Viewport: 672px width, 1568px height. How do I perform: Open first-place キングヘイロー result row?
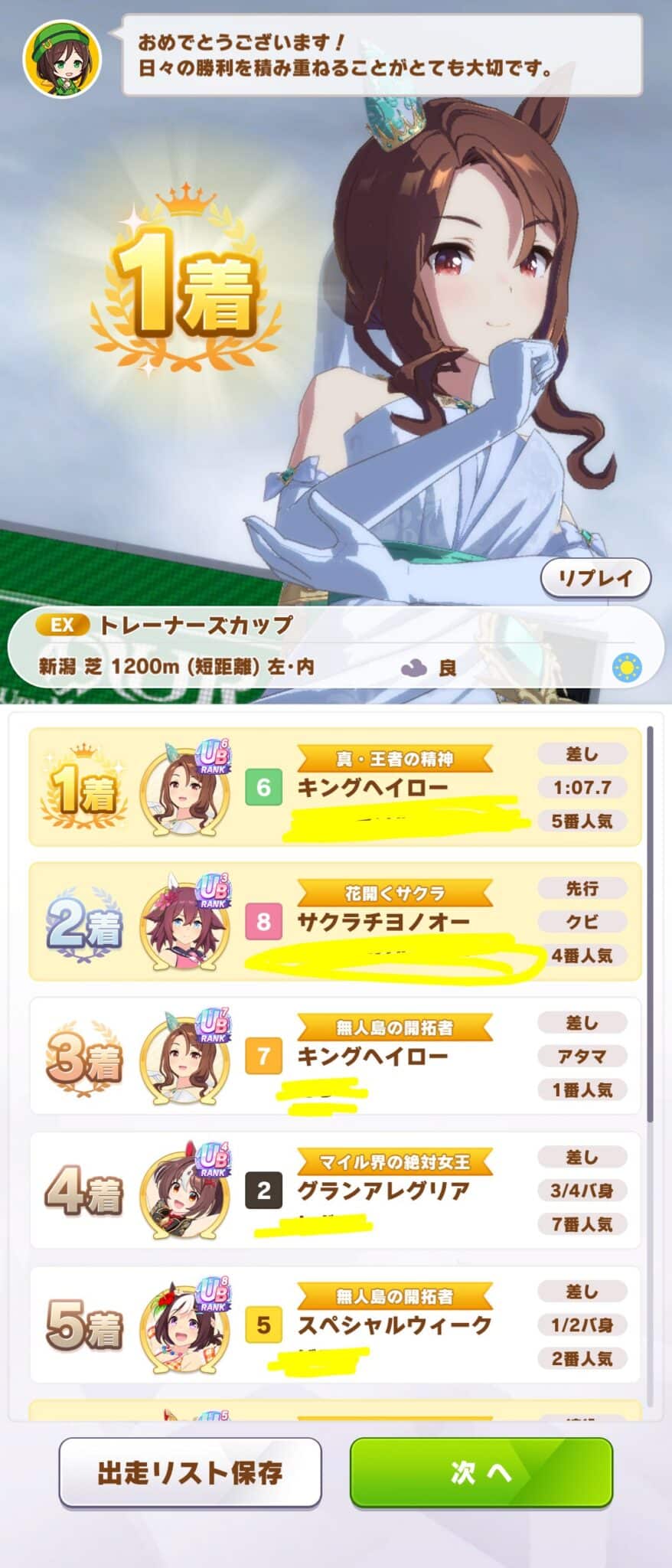[334, 787]
